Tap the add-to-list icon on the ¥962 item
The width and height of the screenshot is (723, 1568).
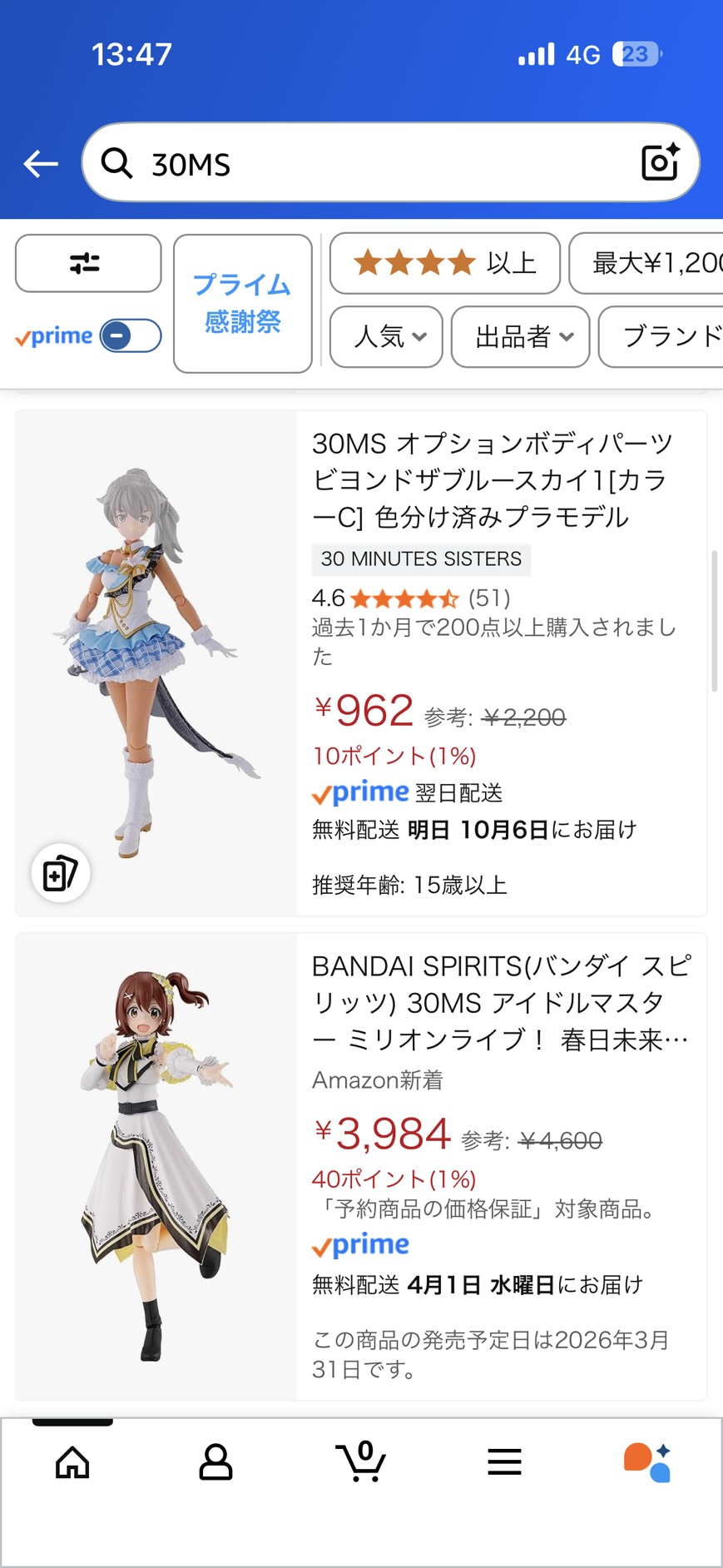click(60, 874)
